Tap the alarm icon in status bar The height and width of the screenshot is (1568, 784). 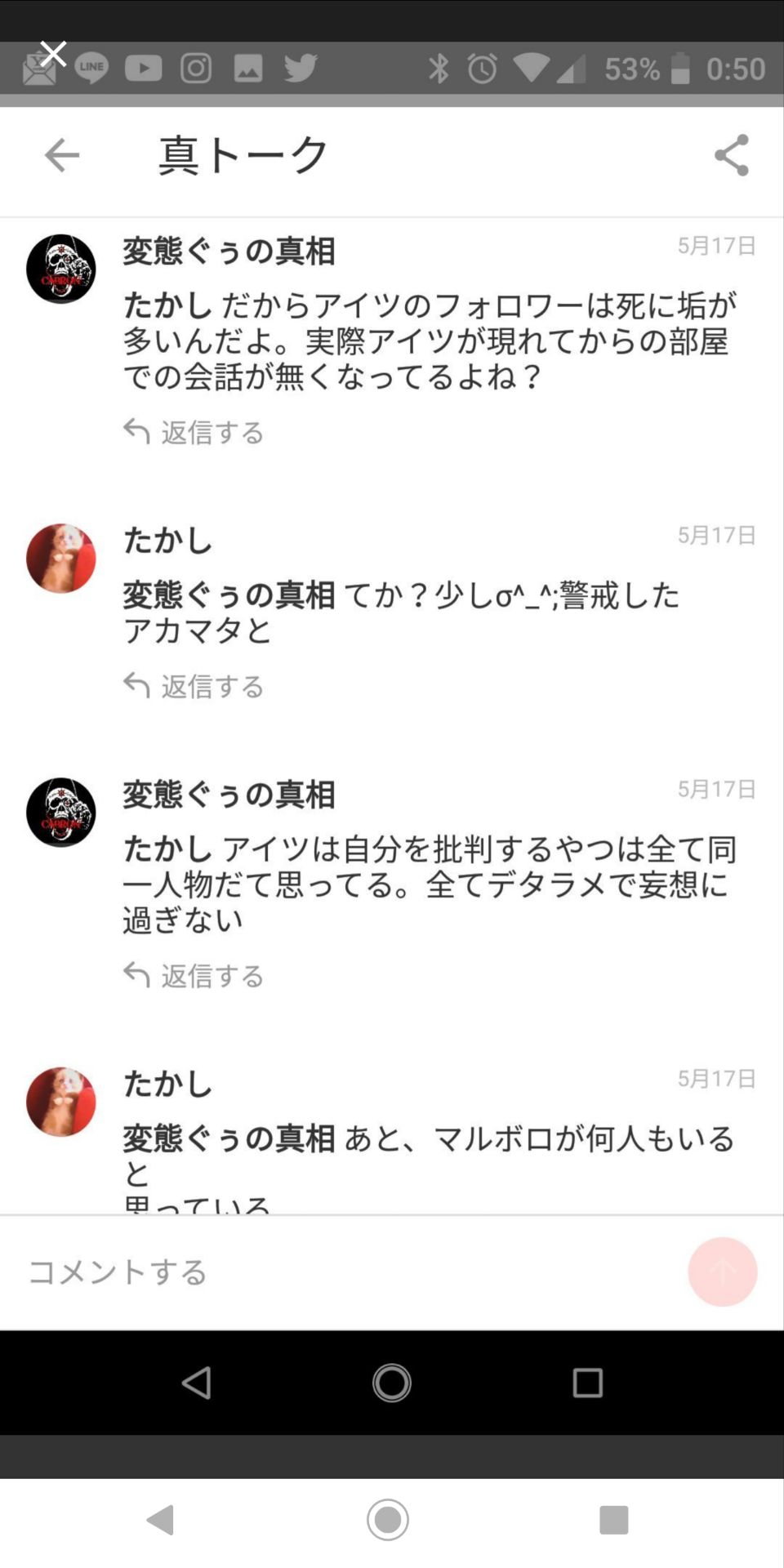click(x=482, y=69)
